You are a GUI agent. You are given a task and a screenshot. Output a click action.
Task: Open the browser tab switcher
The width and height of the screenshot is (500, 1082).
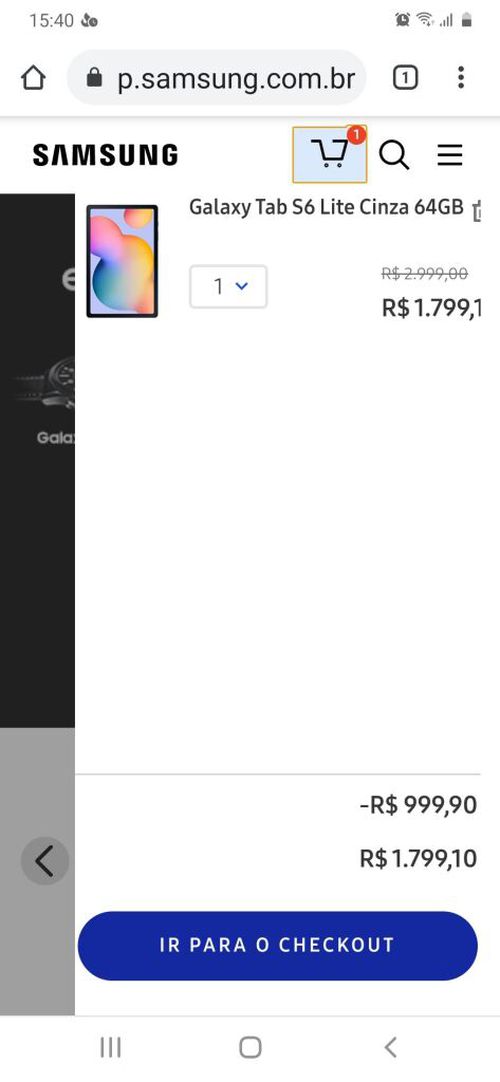pos(406,79)
